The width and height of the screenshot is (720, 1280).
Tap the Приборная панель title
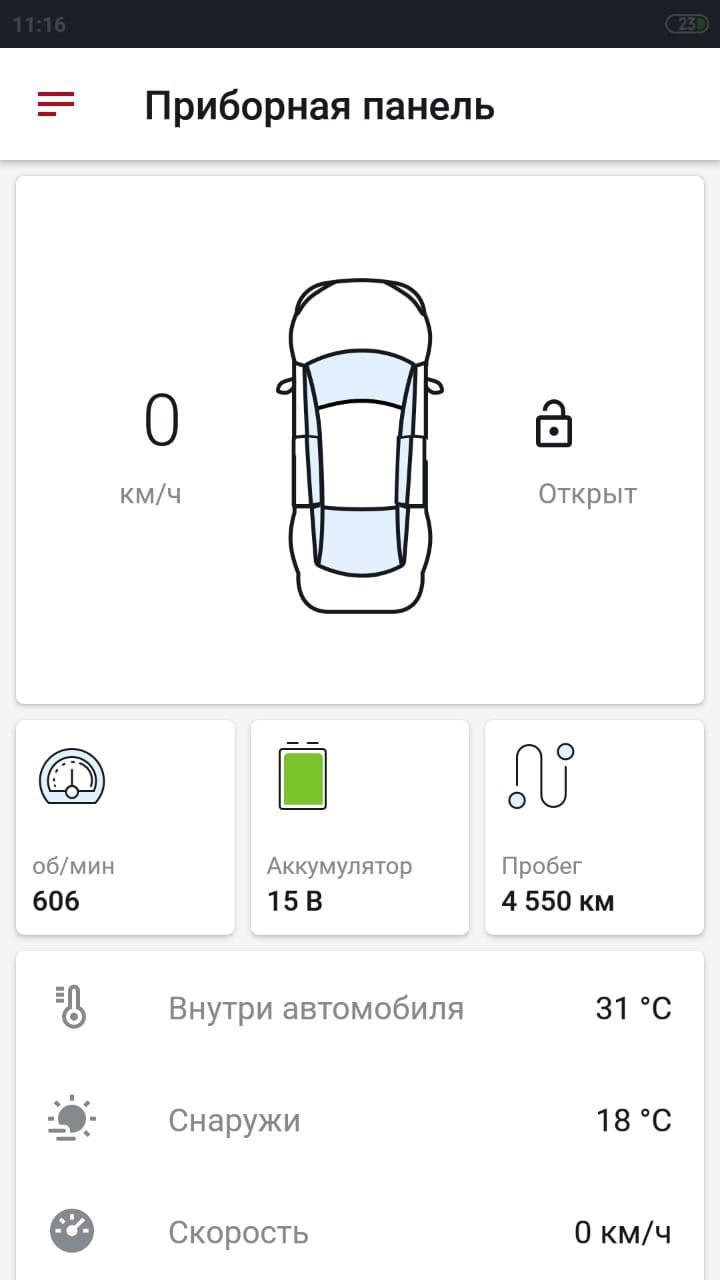tap(320, 105)
